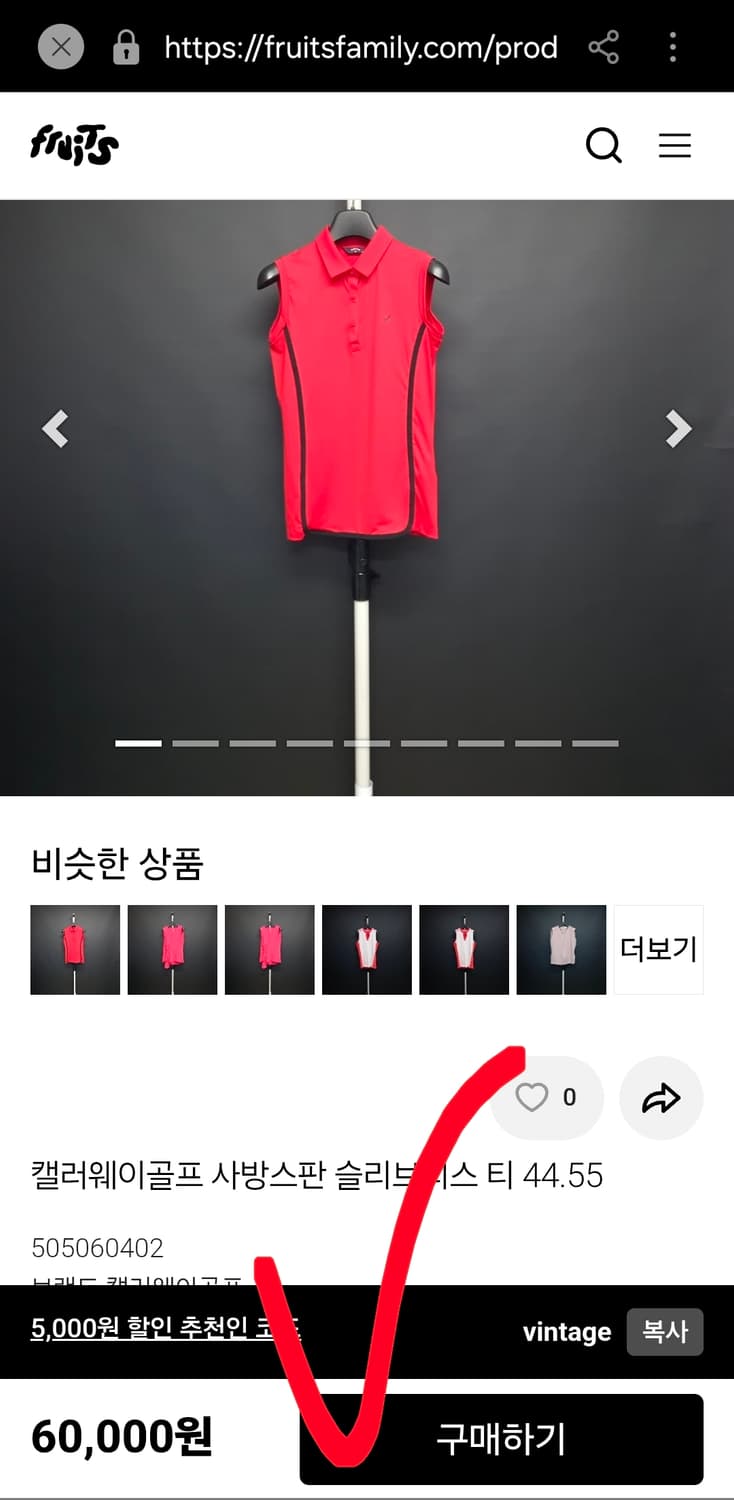Tap the heart icon to like the product
734x1500 pixels.
click(533, 1097)
